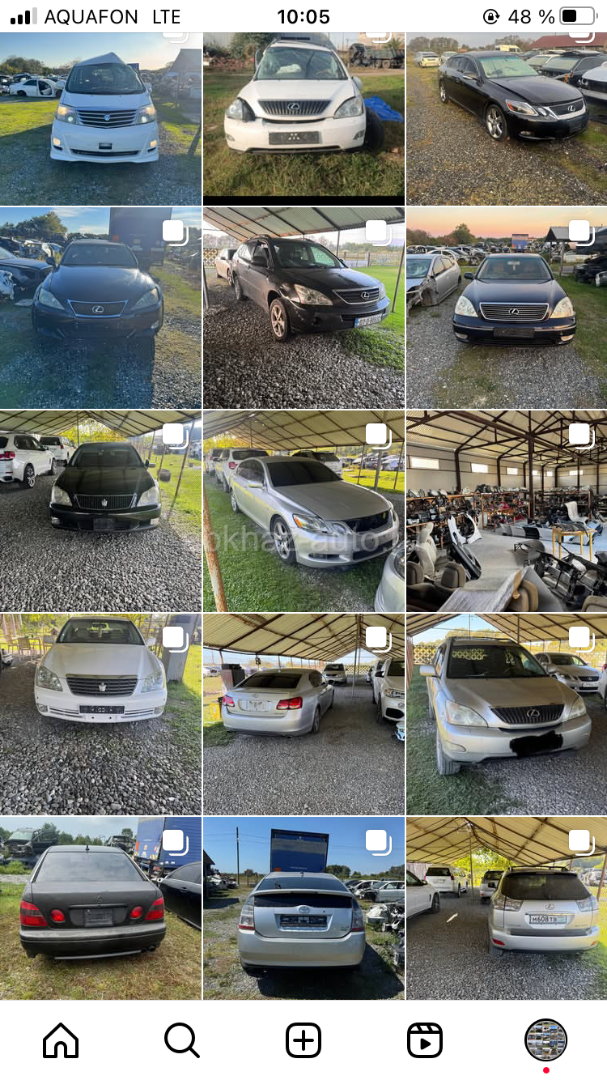
Task: Open the silver Lexus sedan parked on grass
Action: tap(303, 510)
